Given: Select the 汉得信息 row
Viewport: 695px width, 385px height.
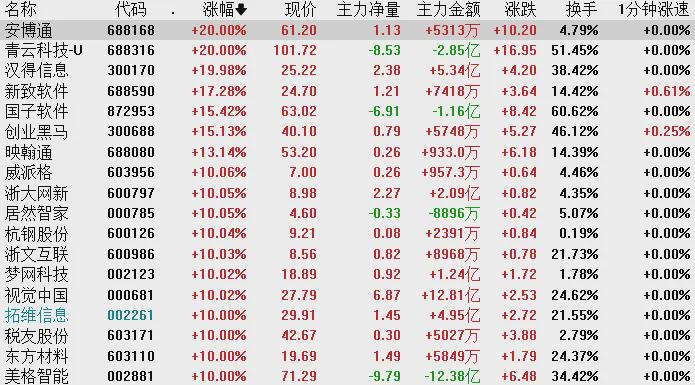Looking at the screenshot, I should 348,70.
